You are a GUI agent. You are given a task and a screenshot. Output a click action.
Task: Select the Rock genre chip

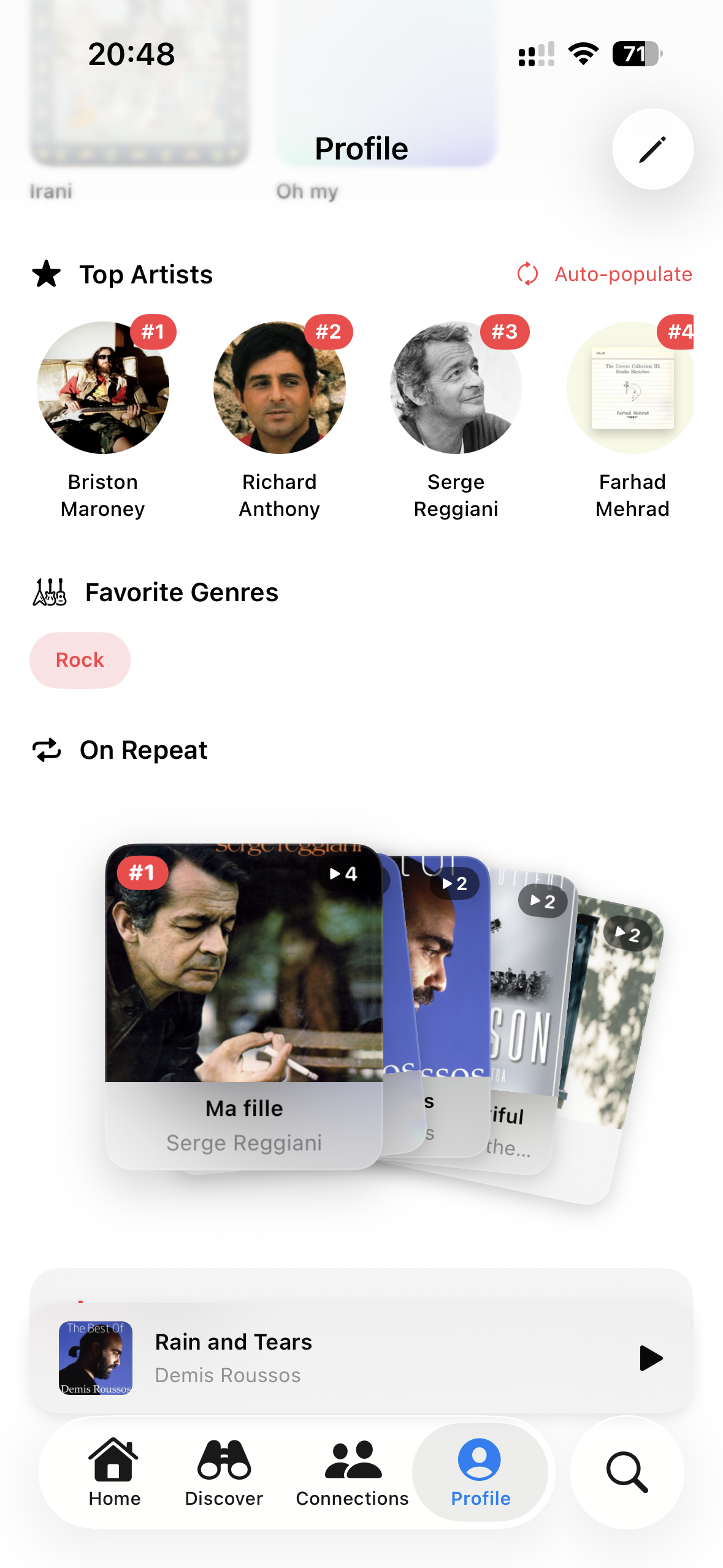tap(80, 659)
